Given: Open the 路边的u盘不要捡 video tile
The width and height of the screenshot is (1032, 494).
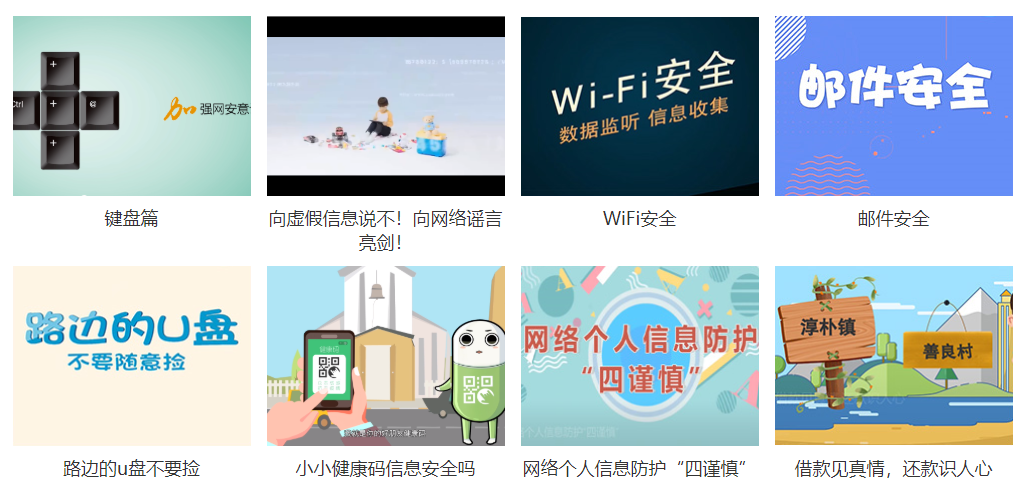Looking at the screenshot, I should [x=132, y=355].
